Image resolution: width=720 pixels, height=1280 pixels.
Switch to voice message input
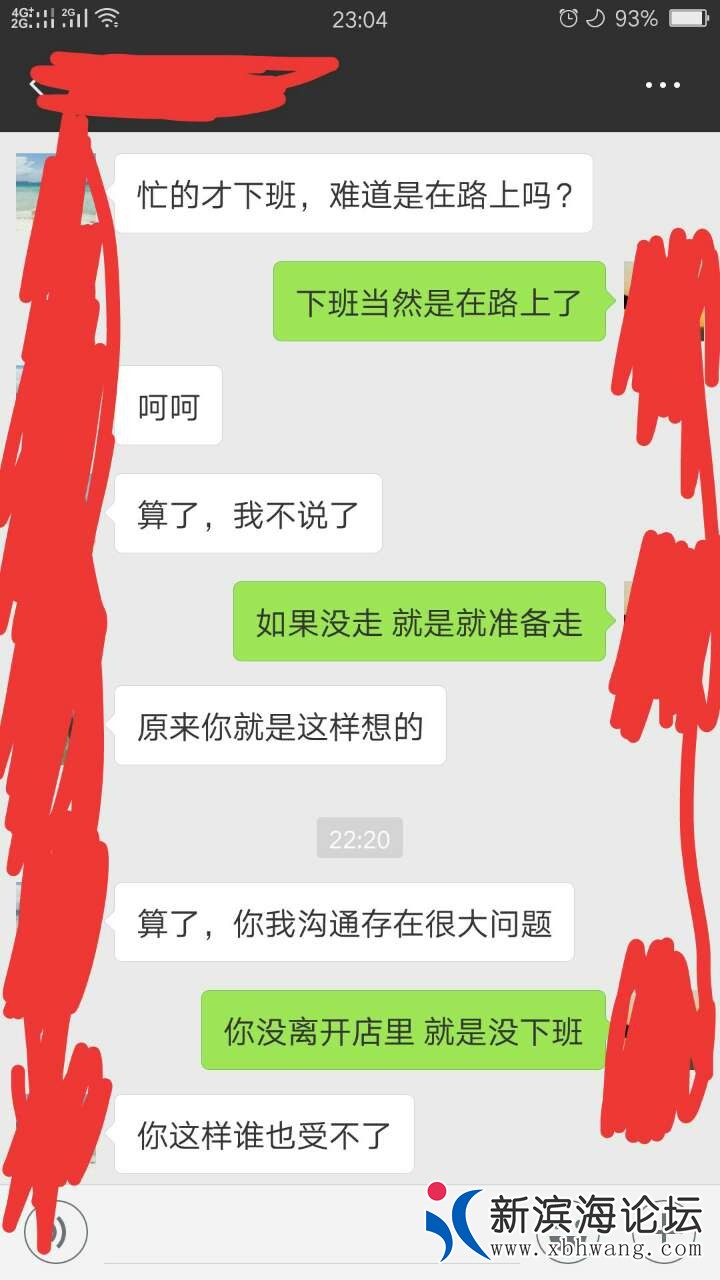tap(56, 1229)
